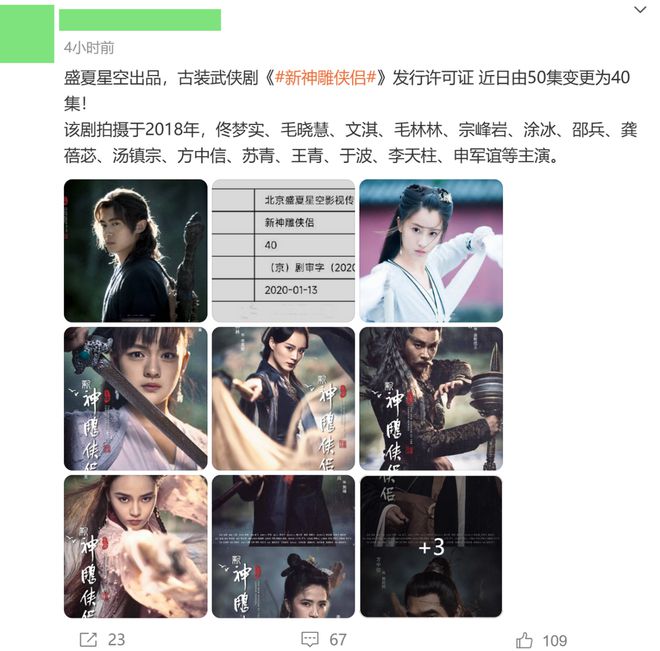The height and width of the screenshot is (651, 660).
Task: Open the poster of the woman in pink
Action: pos(135,546)
